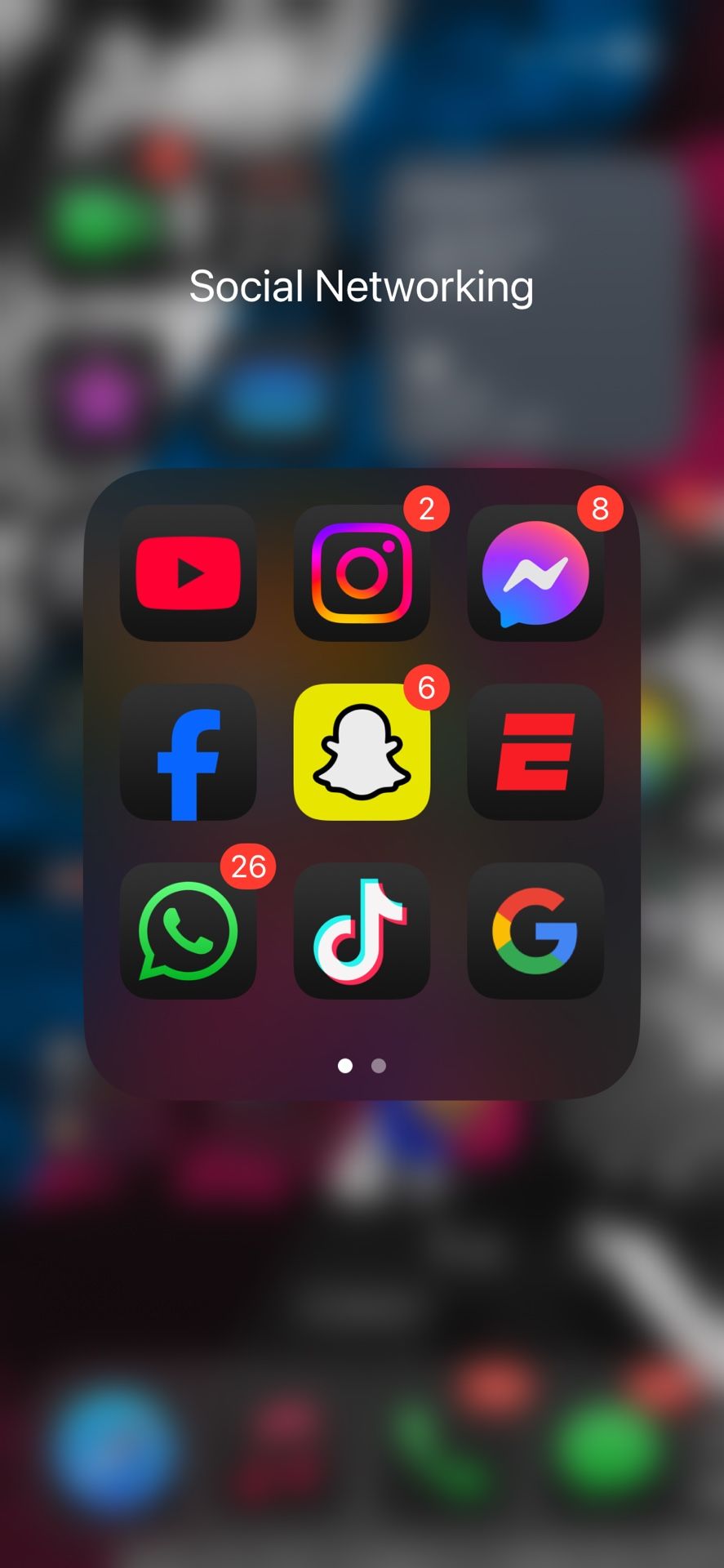
Task: Open Messenger showing 8 unread
Action: [535, 572]
